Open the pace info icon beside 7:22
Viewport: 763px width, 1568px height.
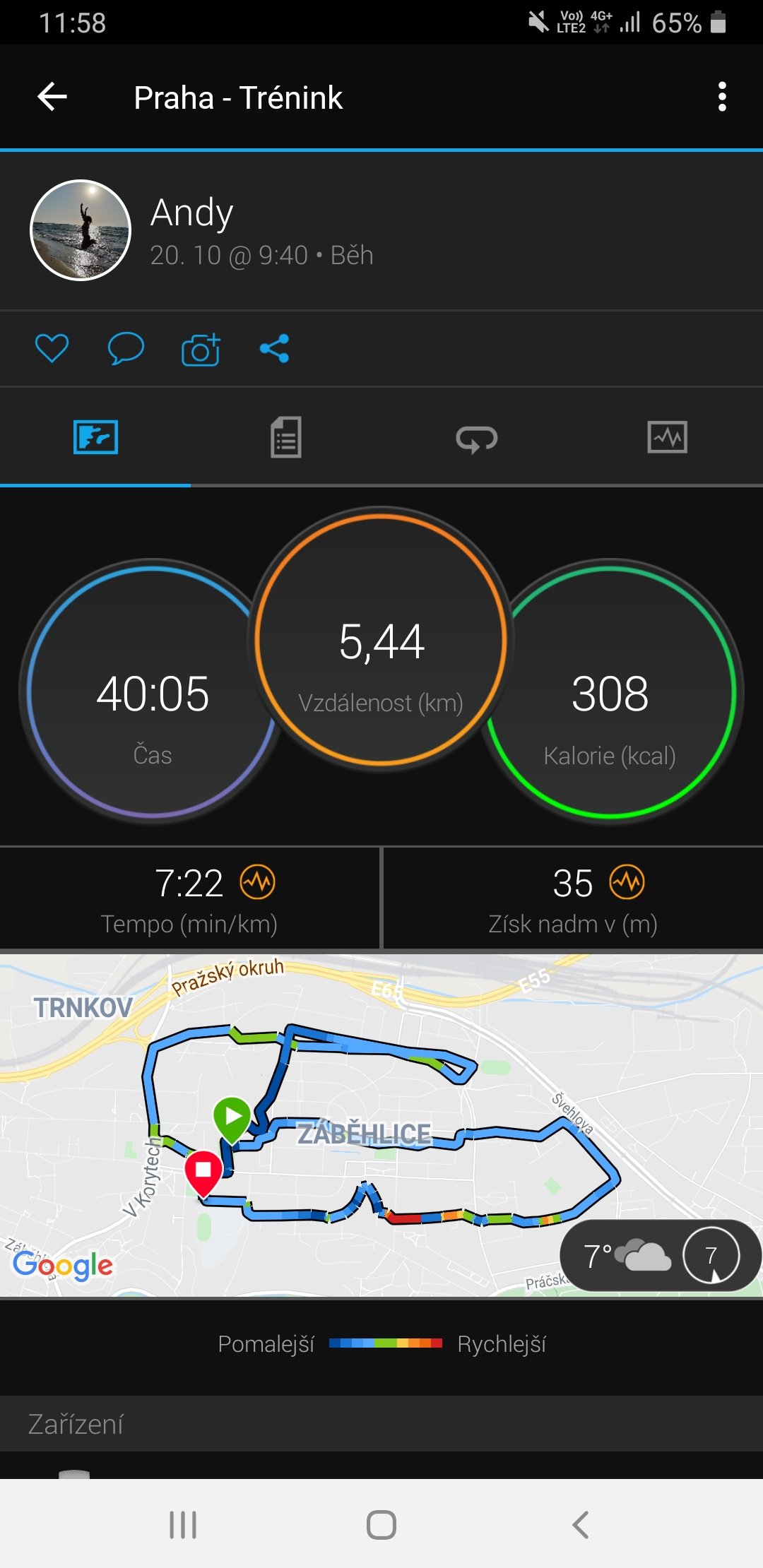(x=258, y=882)
